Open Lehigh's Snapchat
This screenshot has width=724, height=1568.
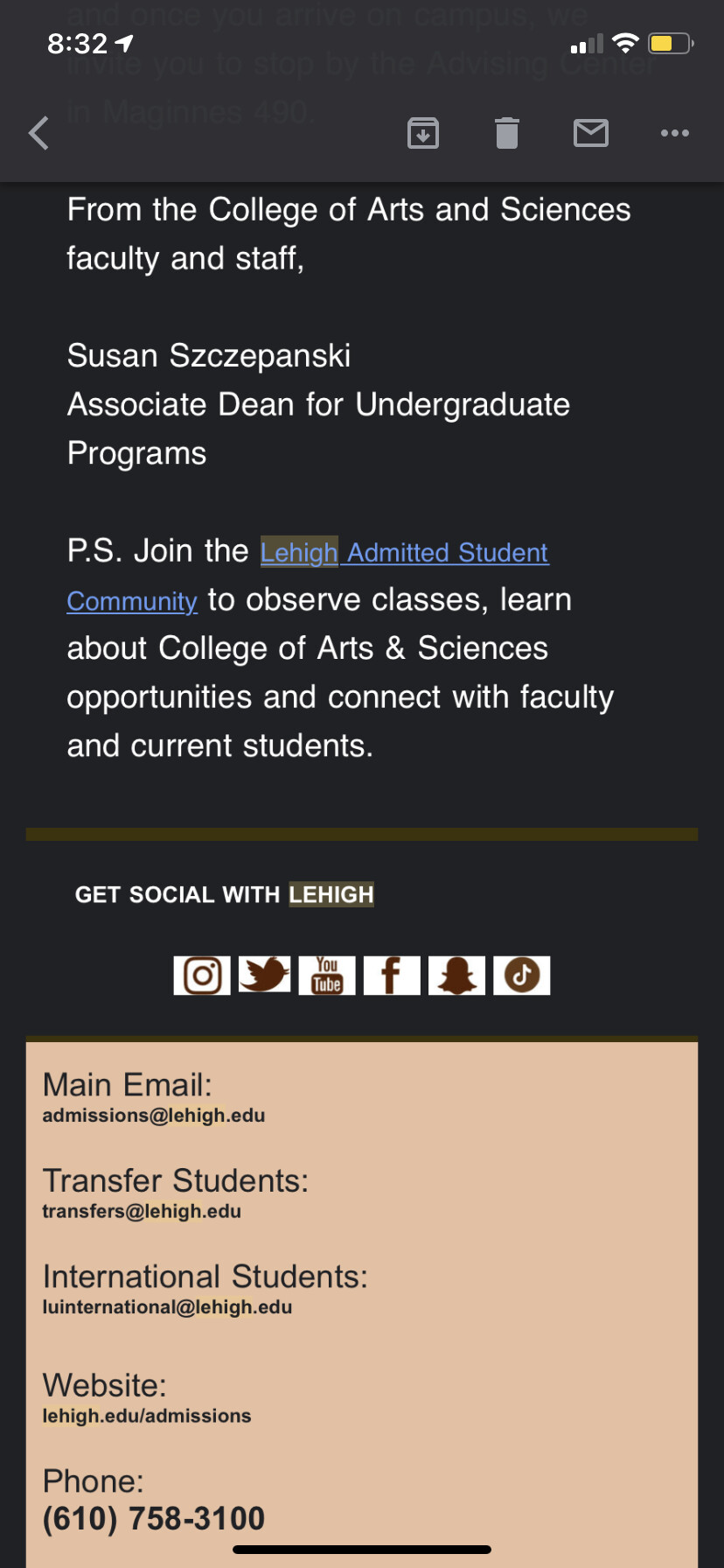pos(456,976)
